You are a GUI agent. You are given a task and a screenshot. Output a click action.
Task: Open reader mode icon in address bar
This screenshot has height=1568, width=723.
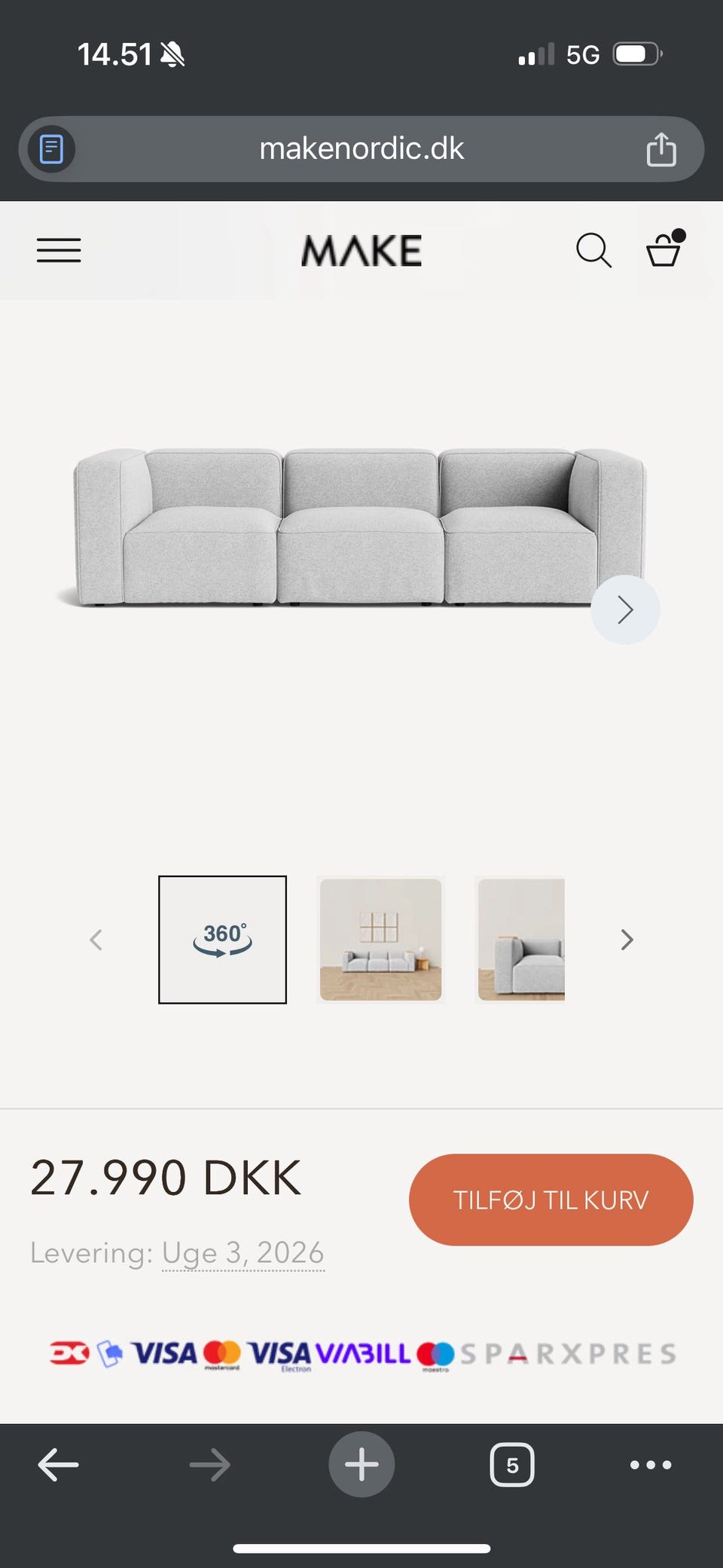(51, 149)
